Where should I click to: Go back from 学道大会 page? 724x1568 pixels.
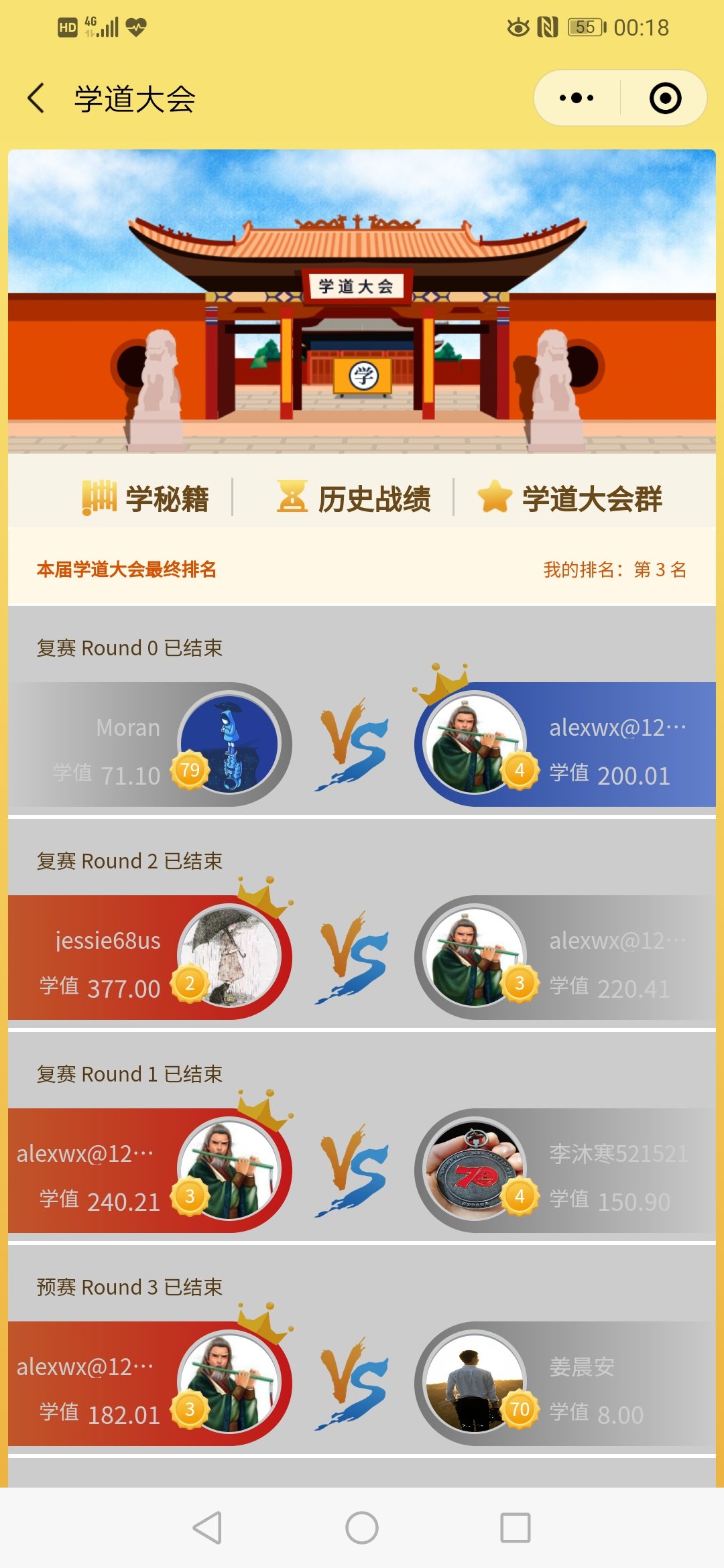[37, 99]
